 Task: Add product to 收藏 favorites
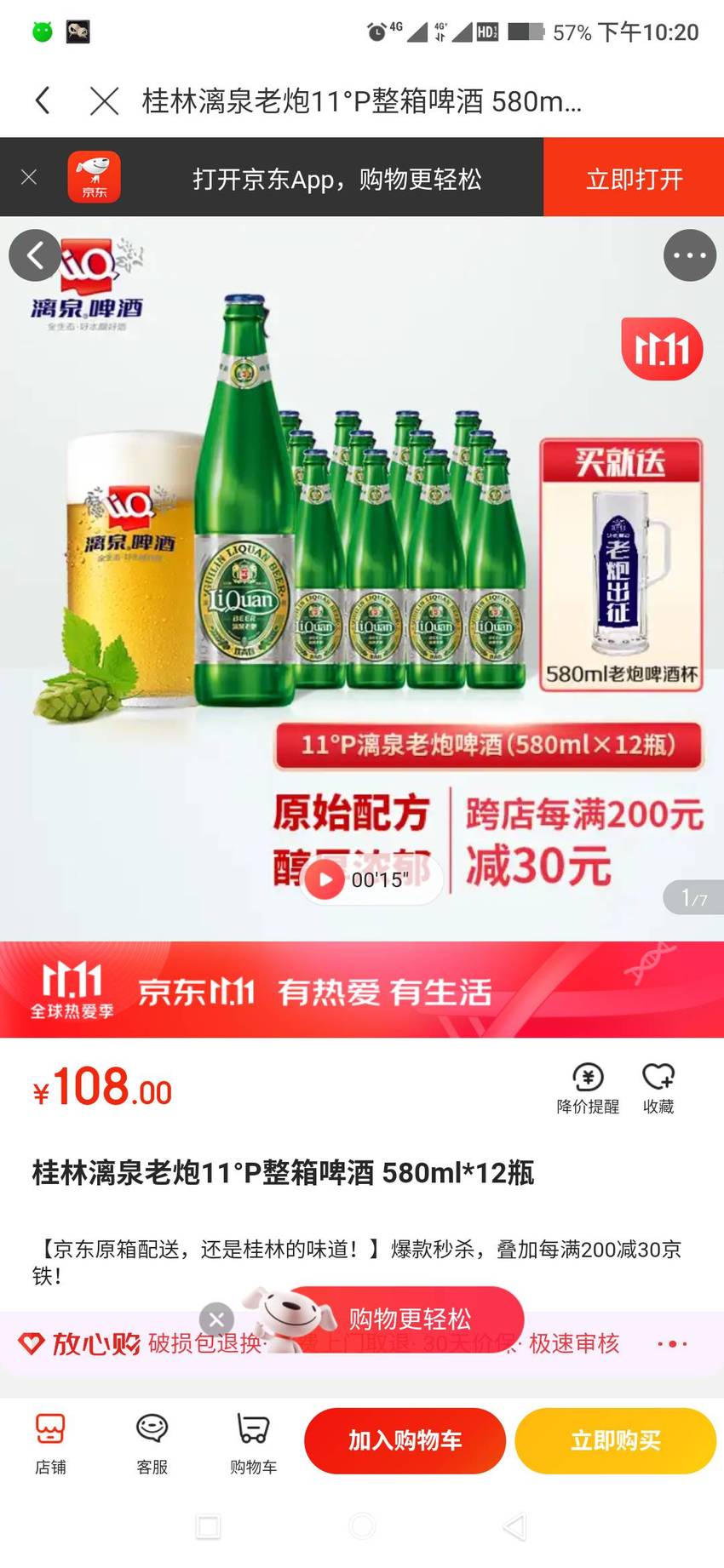(x=658, y=1089)
